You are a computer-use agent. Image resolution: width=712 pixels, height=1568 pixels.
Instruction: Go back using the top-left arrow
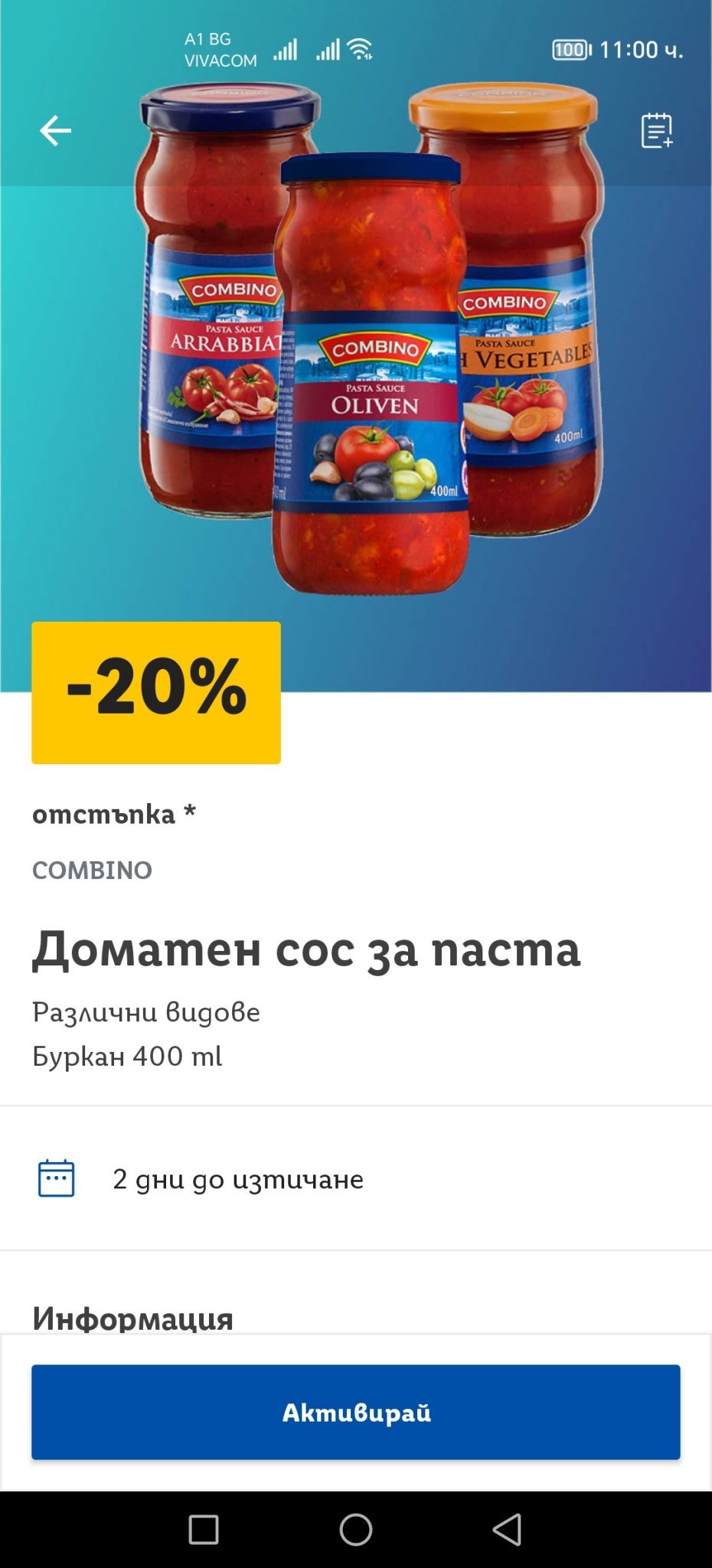[x=55, y=131]
